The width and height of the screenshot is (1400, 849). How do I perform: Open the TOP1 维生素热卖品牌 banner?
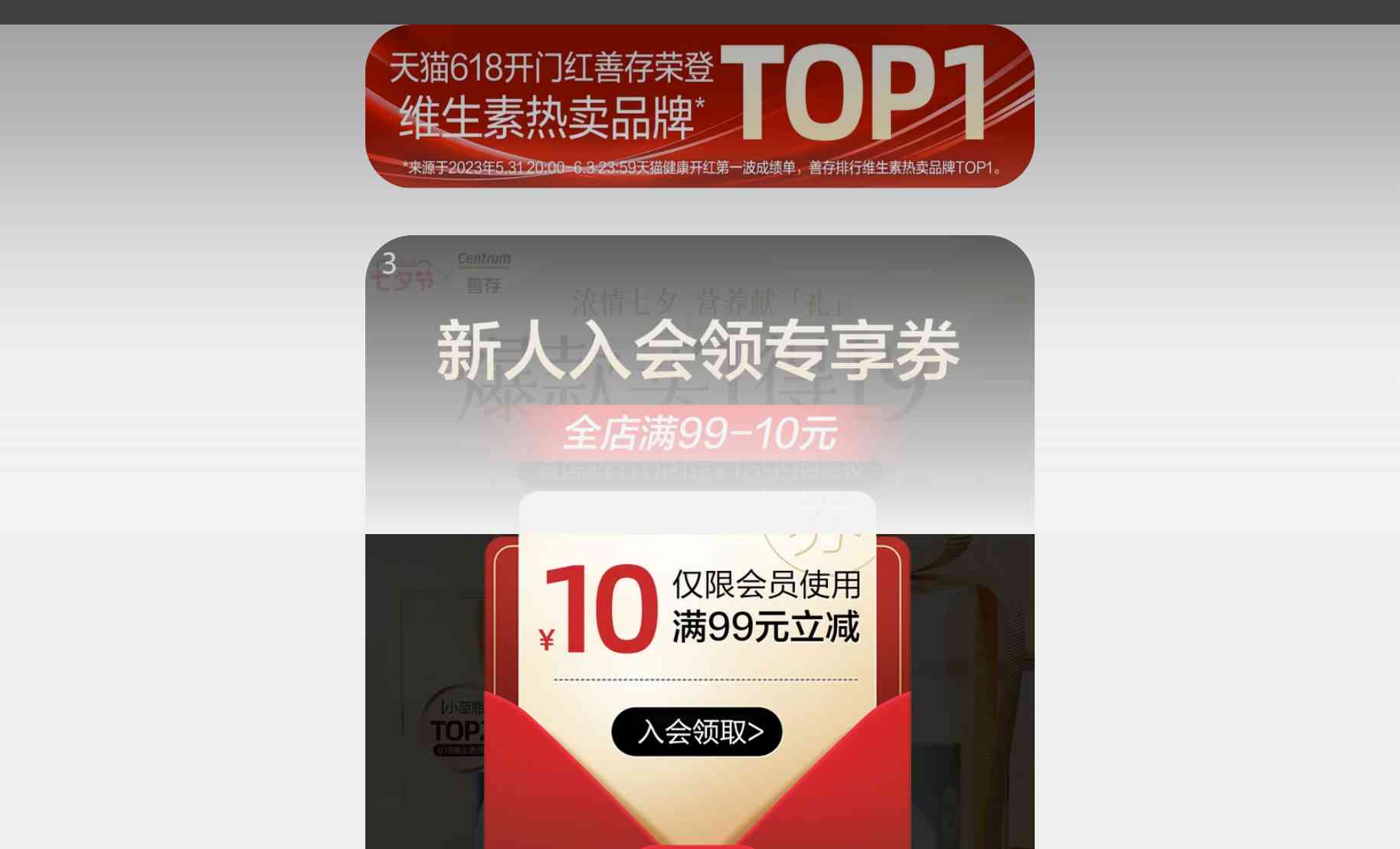click(699, 106)
